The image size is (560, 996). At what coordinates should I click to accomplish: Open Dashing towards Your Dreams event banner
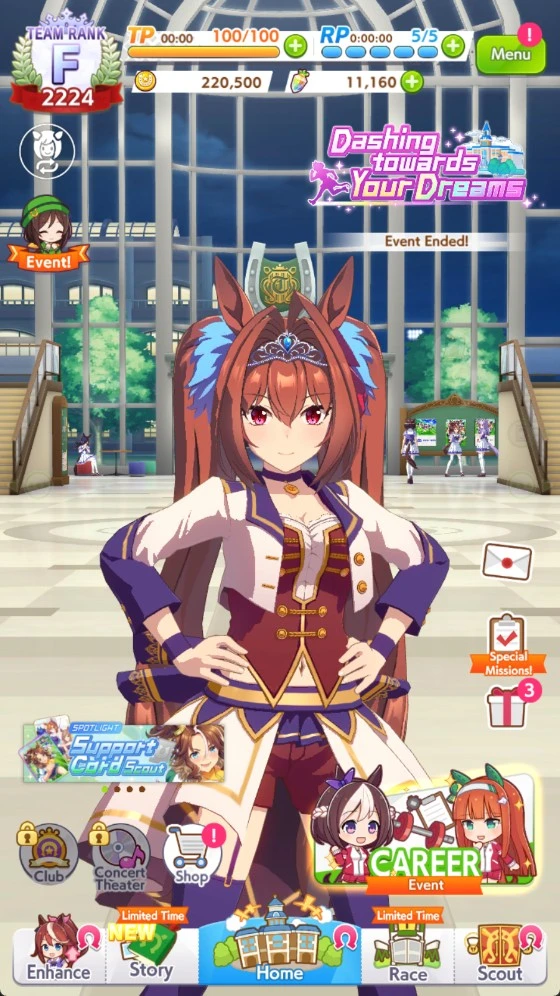tap(422, 166)
